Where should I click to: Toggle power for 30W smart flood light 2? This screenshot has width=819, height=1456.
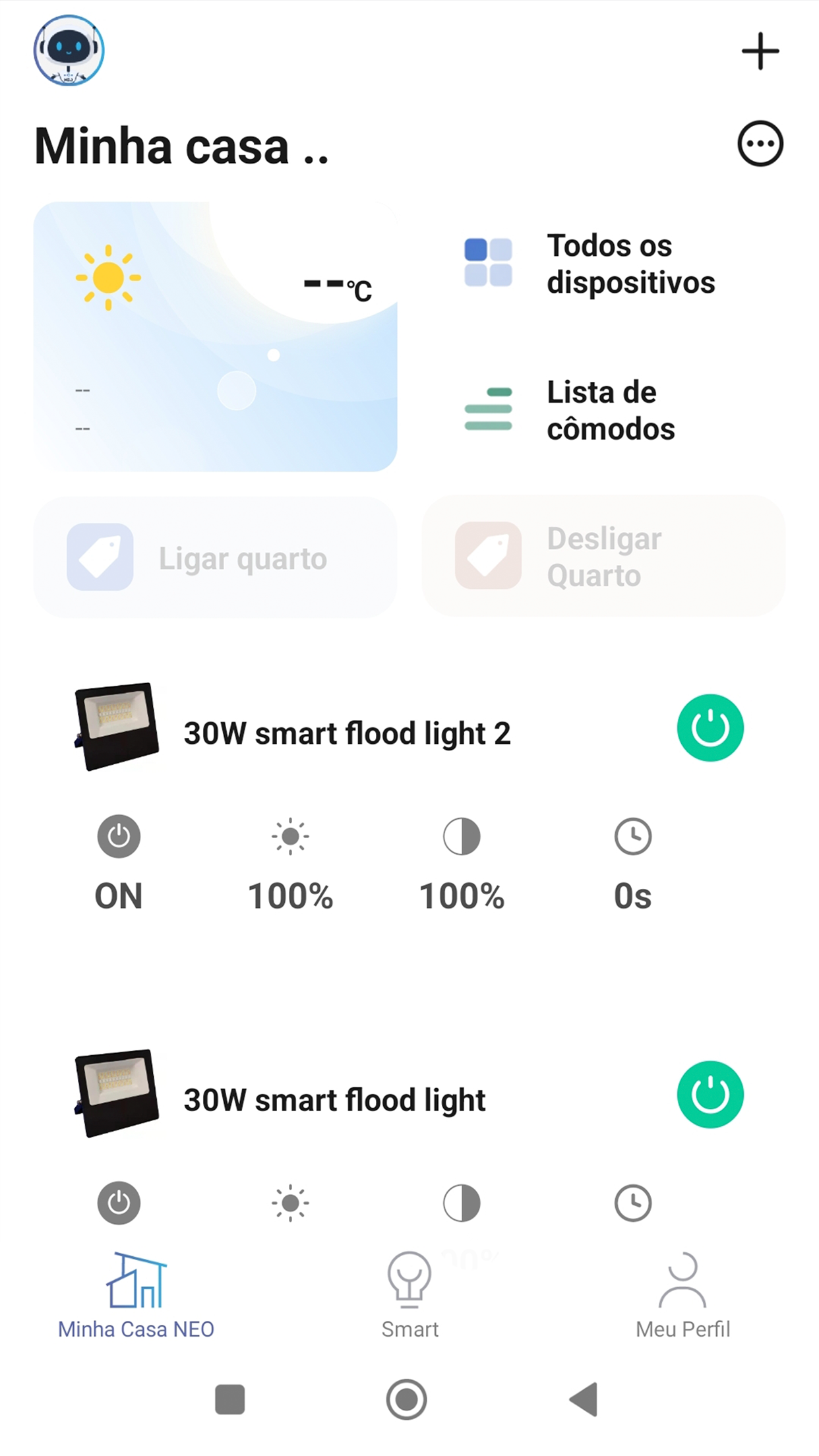710,728
